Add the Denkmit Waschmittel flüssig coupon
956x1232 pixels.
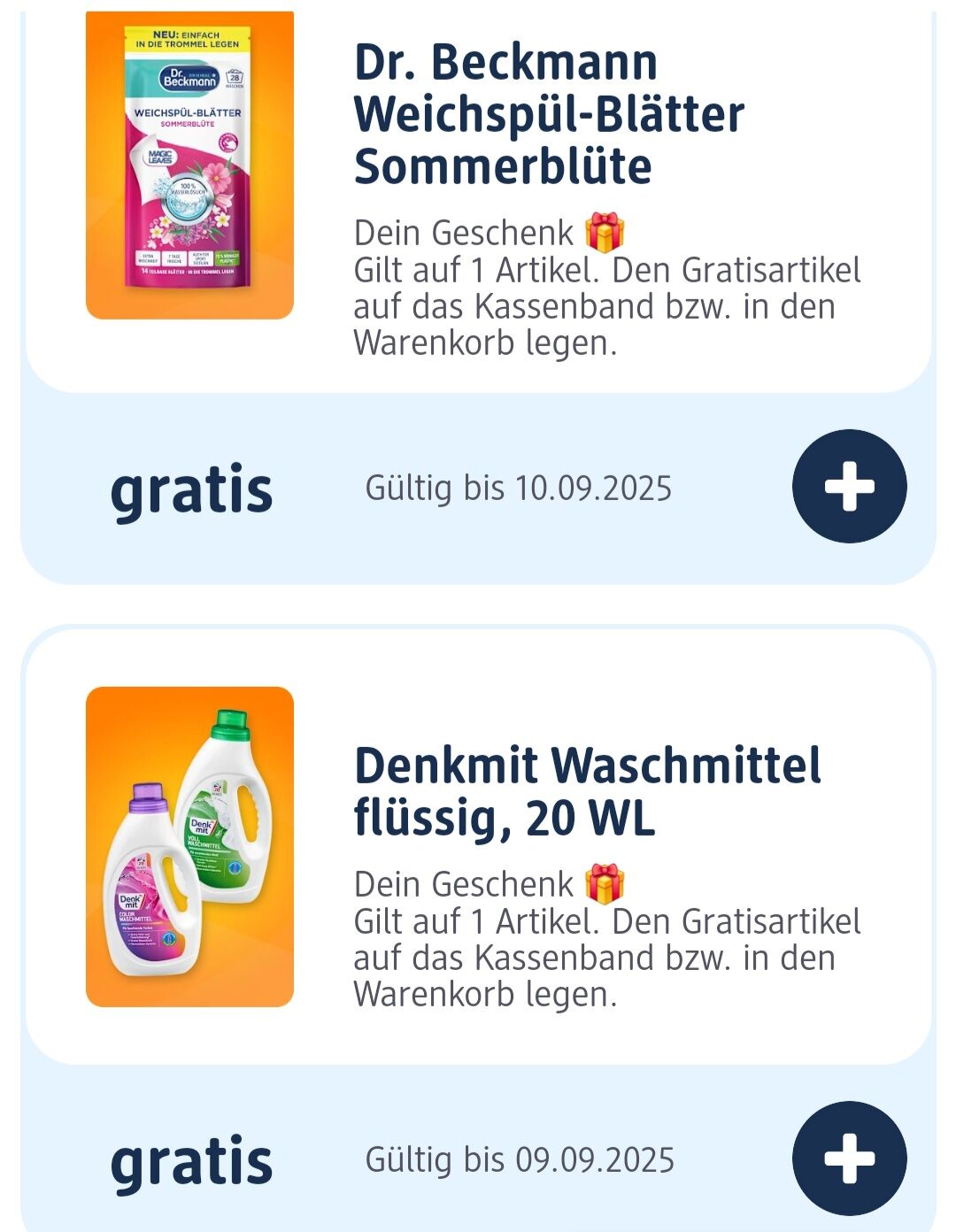(x=849, y=1158)
